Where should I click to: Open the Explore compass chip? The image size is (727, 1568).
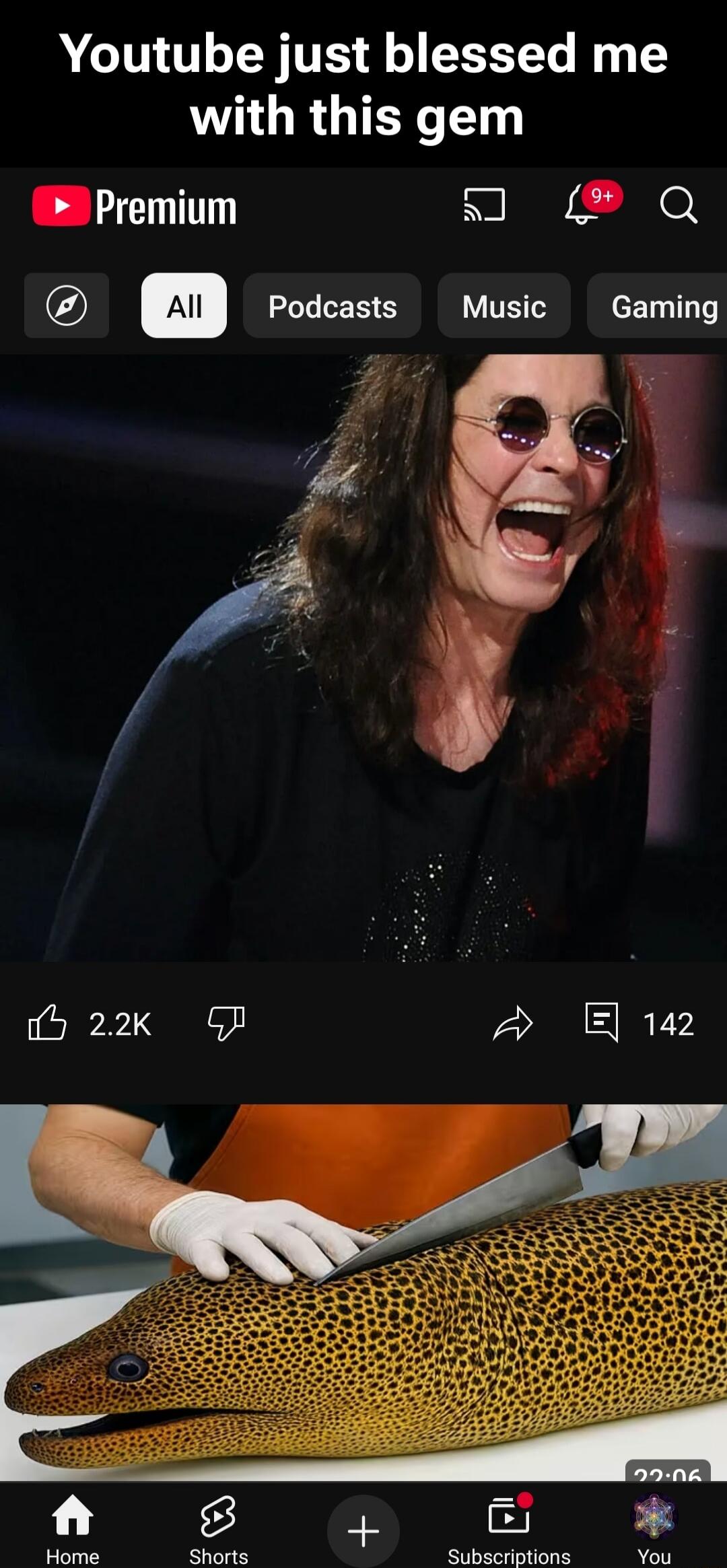pyautogui.click(x=67, y=306)
